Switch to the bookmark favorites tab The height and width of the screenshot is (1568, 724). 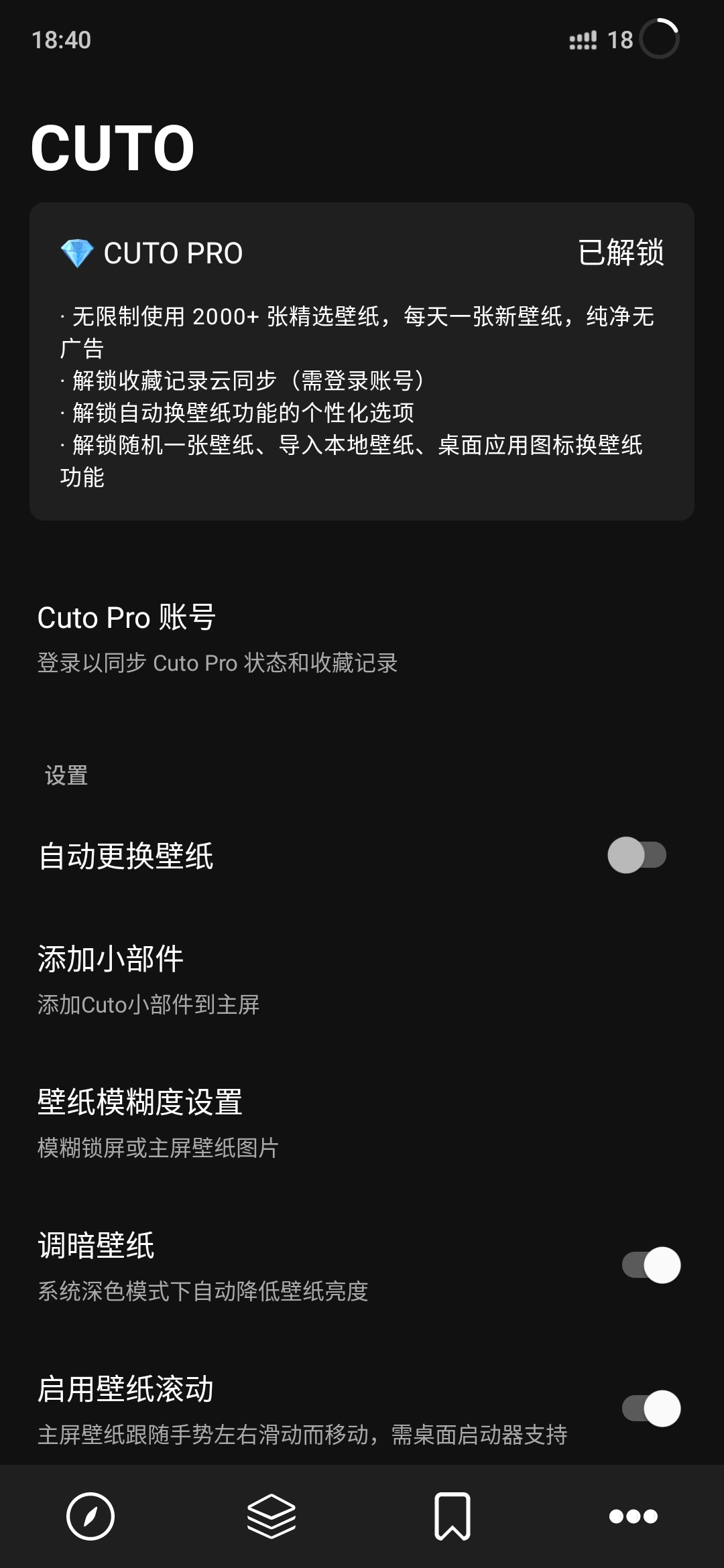(452, 1515)
